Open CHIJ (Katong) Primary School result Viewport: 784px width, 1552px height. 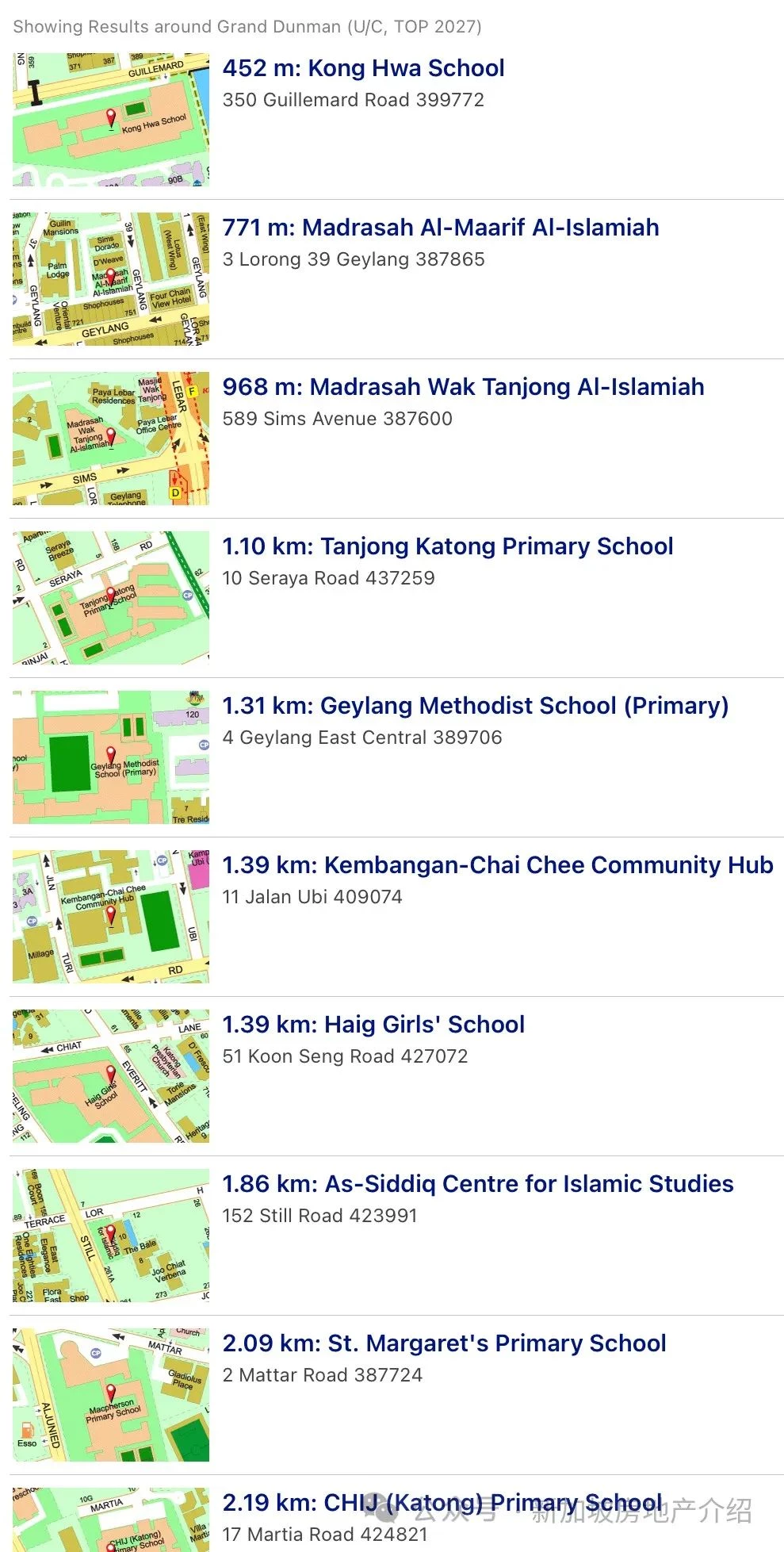coord(442,1503)
